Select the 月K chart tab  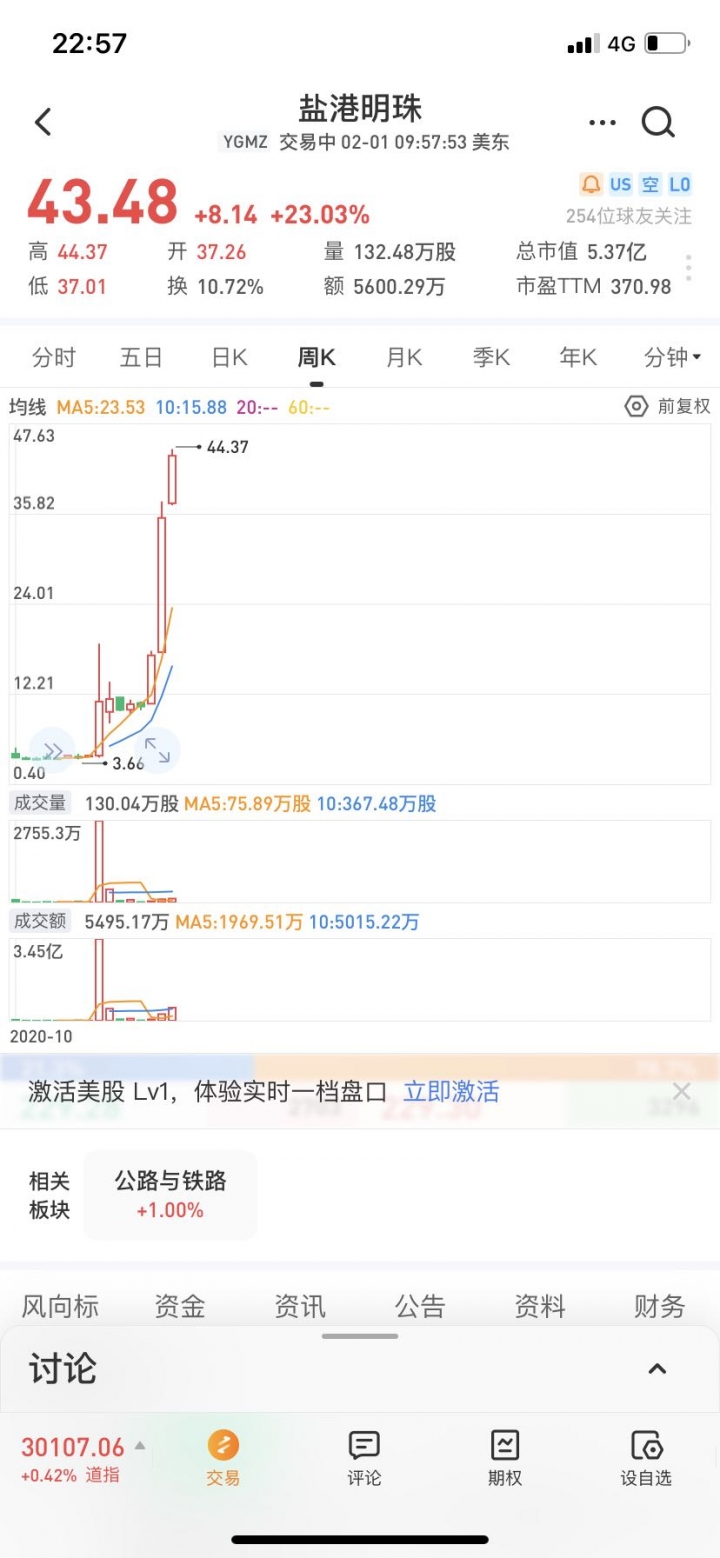[404, 357]
